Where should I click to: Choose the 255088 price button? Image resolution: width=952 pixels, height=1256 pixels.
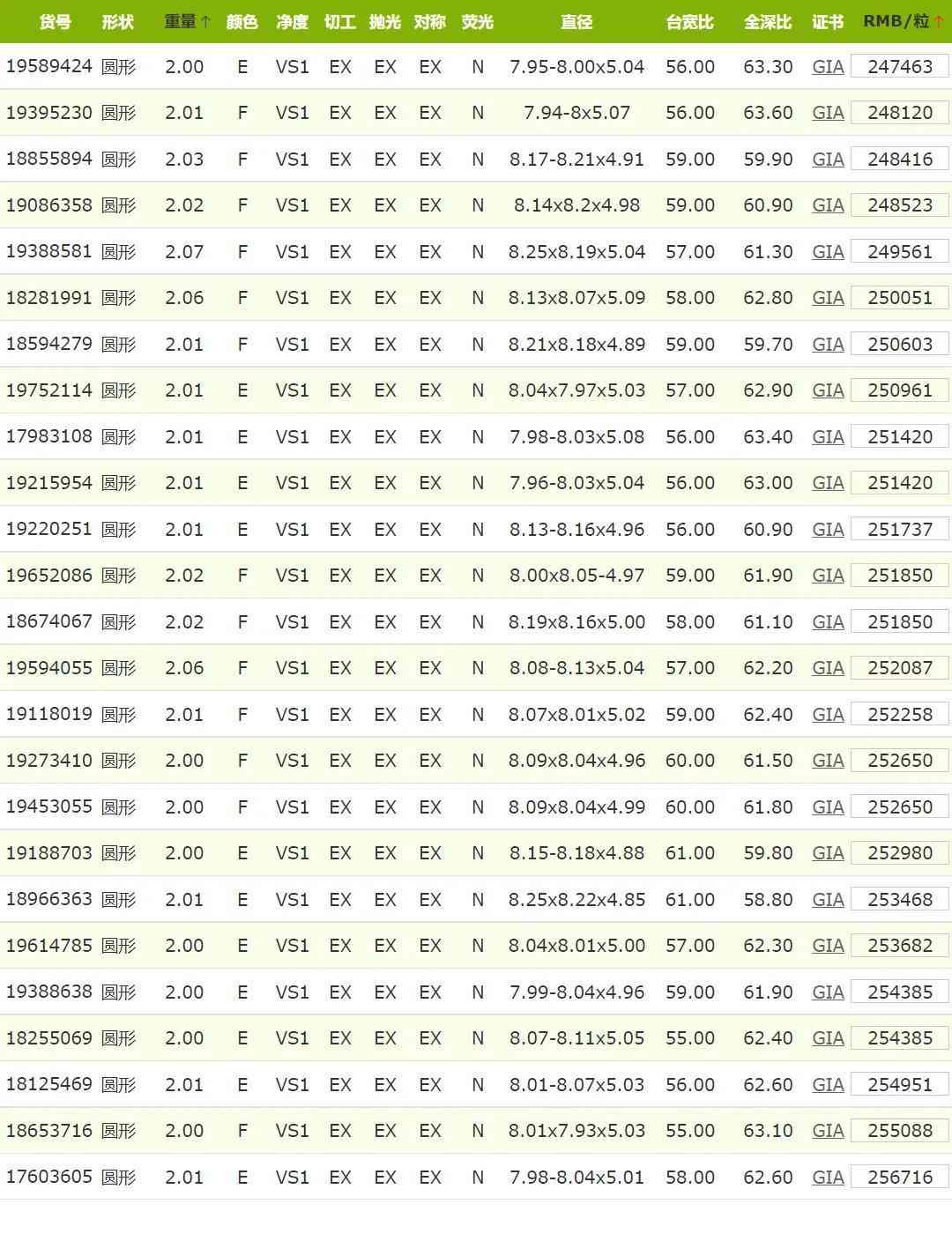pyautogui.click(x=899, y=1131)
